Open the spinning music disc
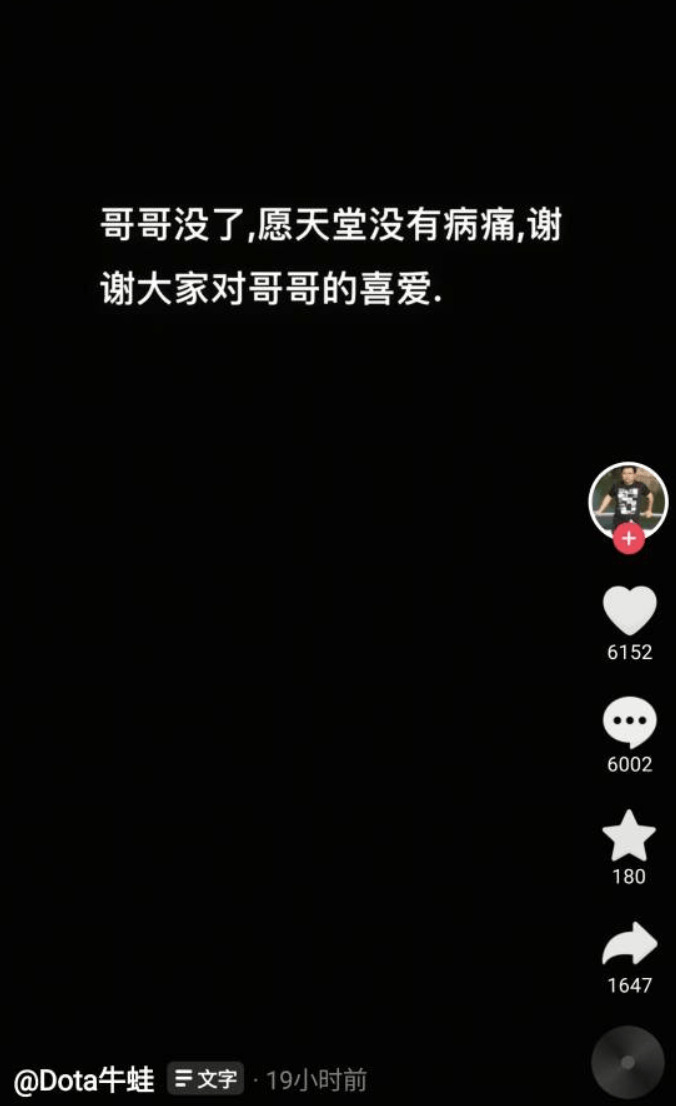 click(x=628, y=1063)
